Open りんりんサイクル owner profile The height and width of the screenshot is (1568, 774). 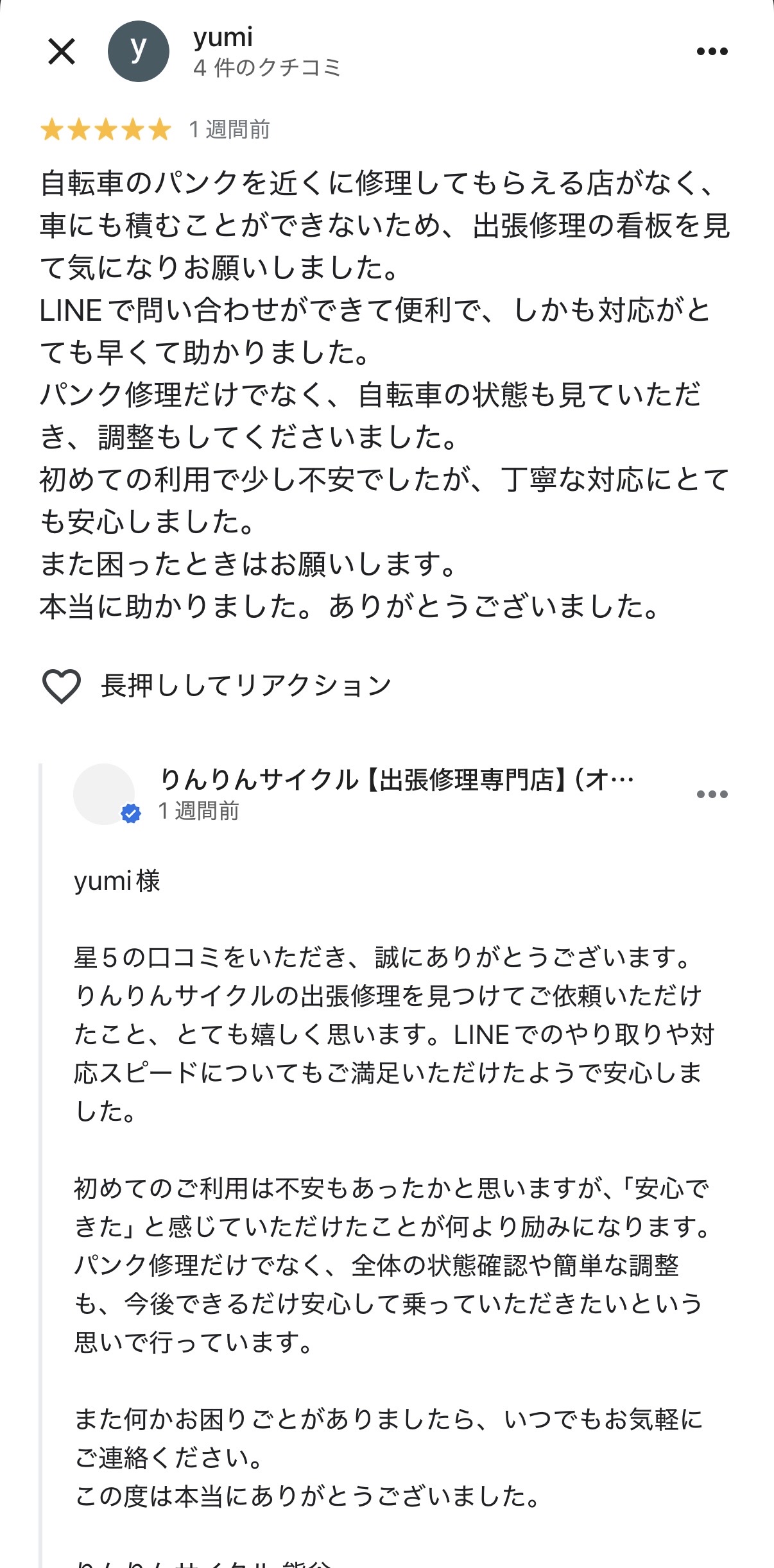(x=104, y=794)
